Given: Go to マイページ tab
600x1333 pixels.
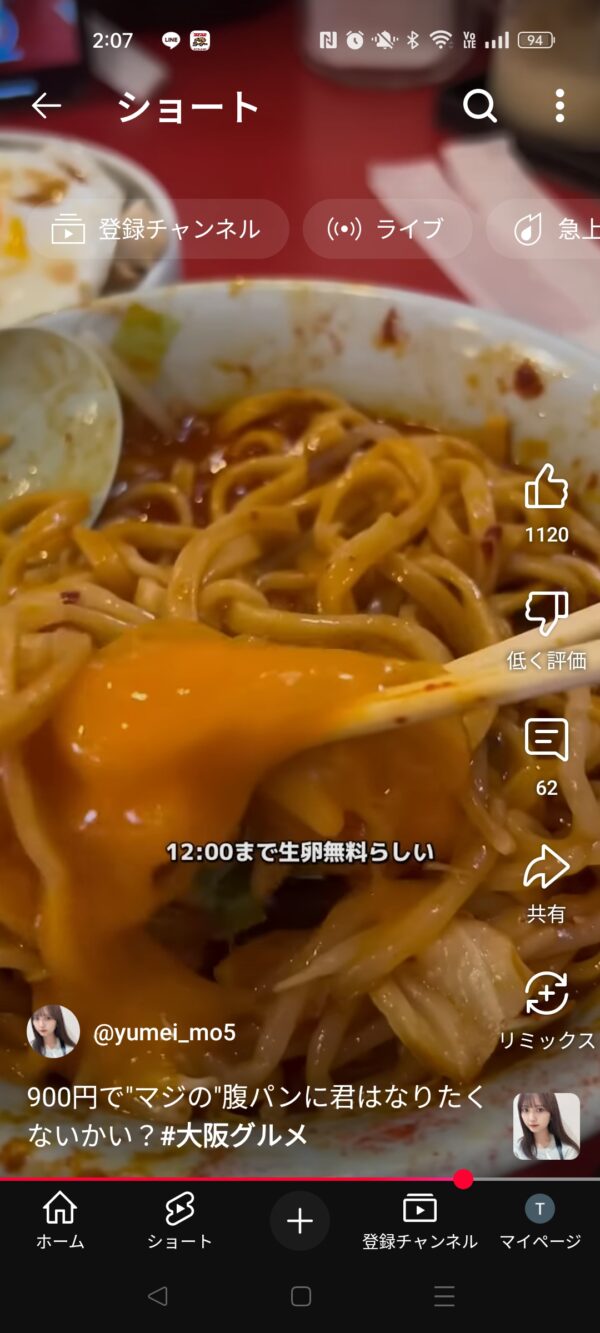Looking at the screenshot, I should coord(540,1220).
